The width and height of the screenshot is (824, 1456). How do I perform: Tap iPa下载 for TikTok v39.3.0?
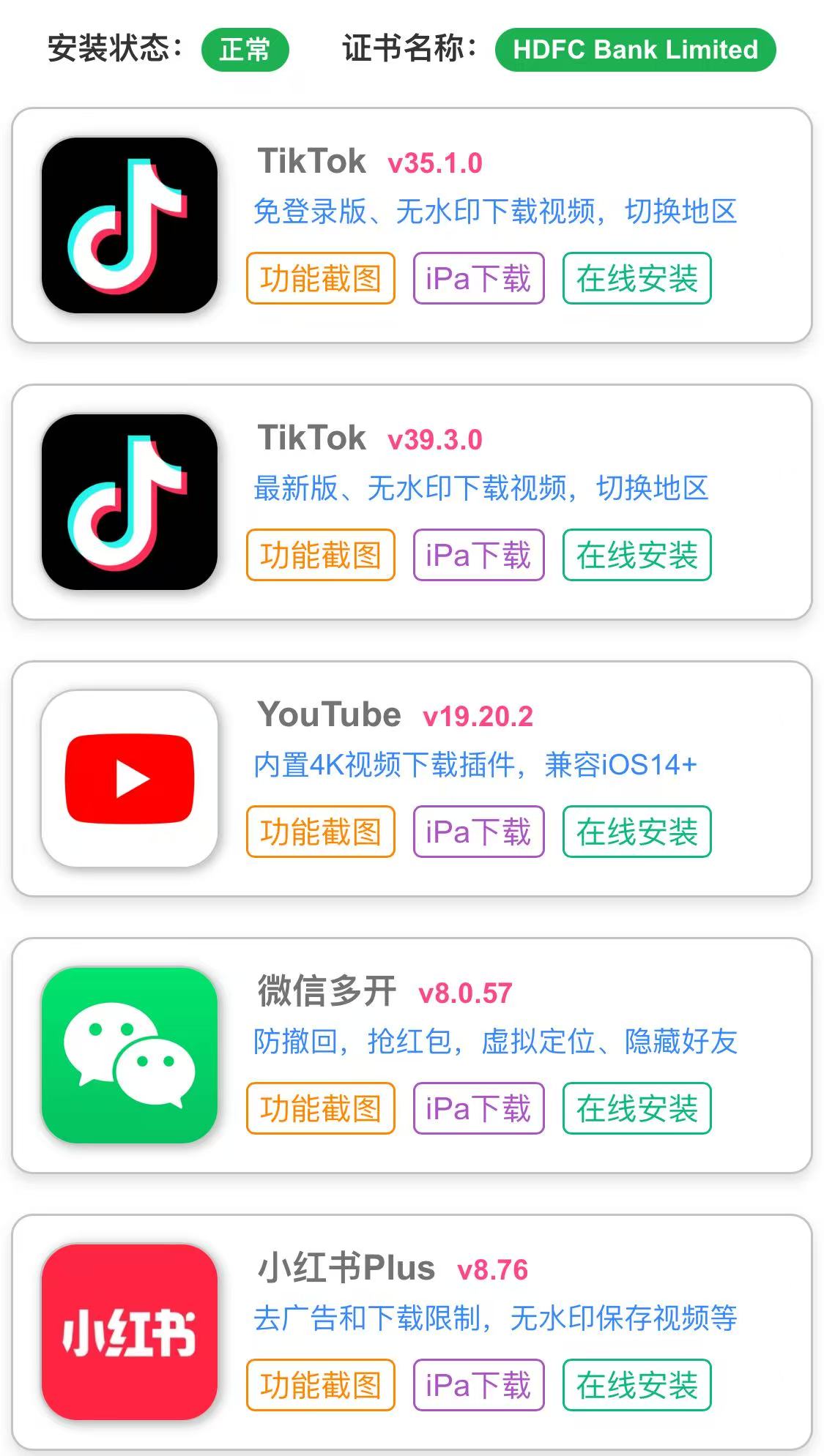(479, 555)
